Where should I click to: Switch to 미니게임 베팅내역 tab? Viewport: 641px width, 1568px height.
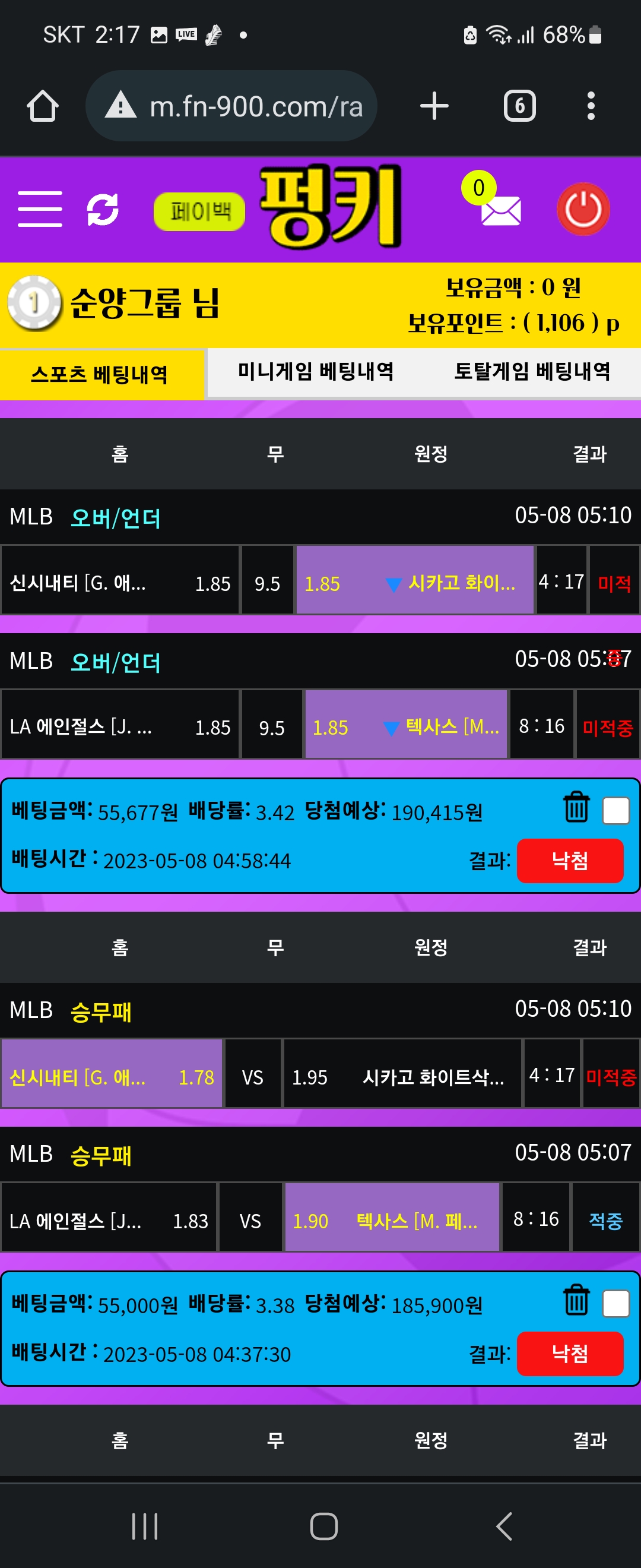[316, 371]
